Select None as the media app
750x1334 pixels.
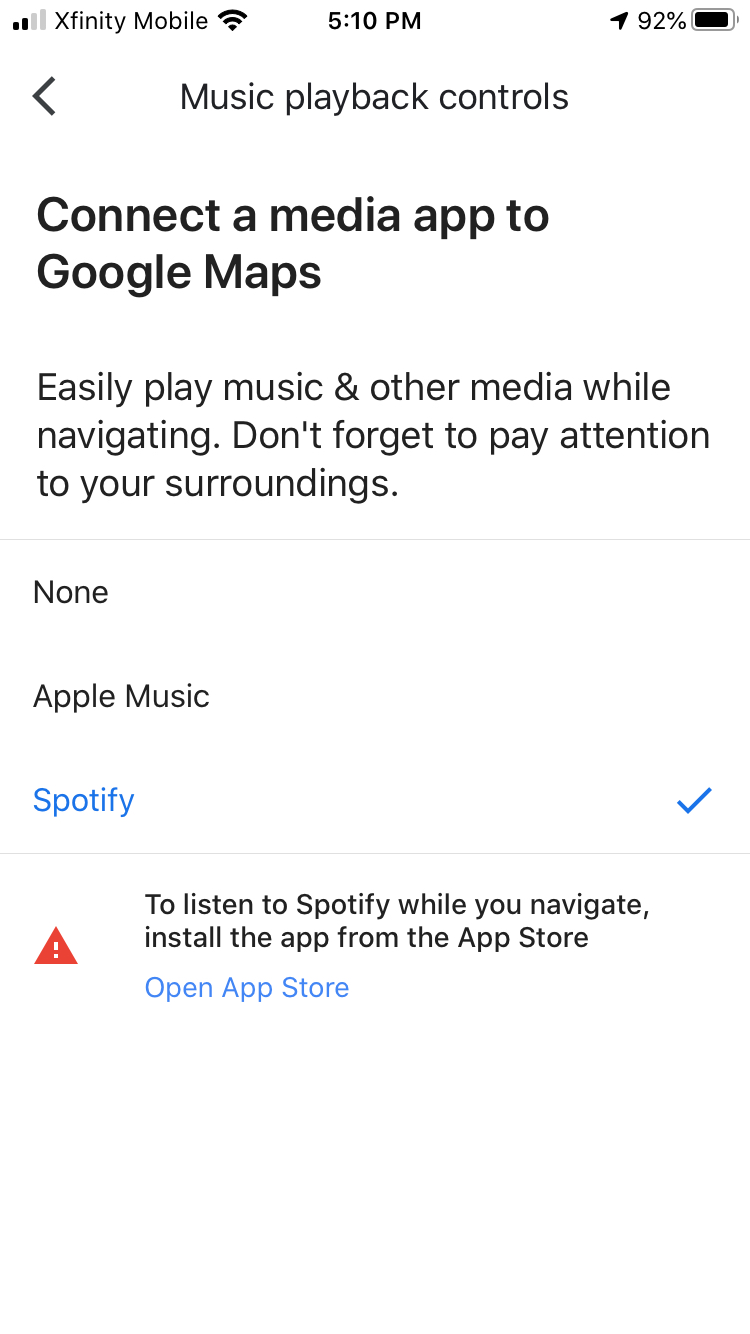pyautogui.click(x=375, y=592)
